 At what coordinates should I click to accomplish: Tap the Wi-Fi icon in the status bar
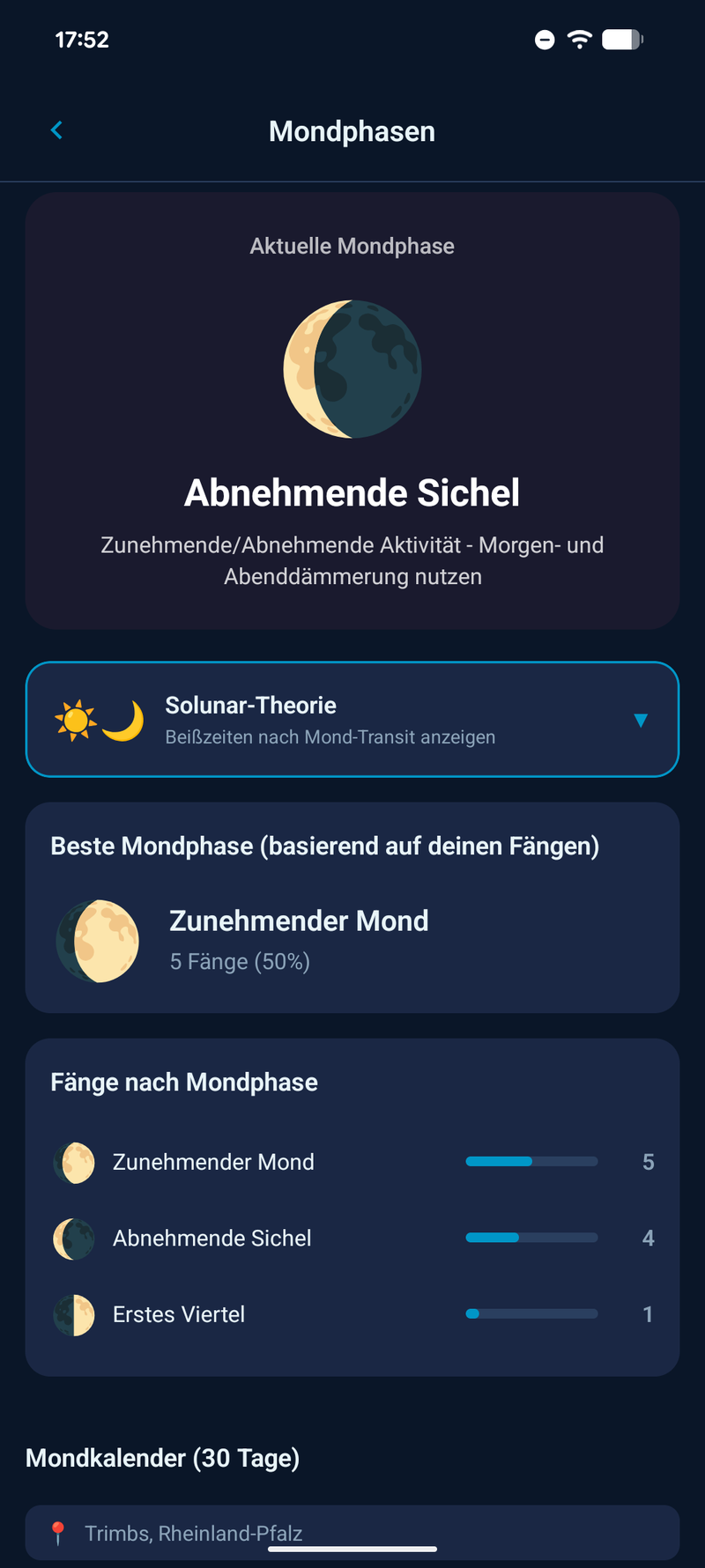point(579,39)
